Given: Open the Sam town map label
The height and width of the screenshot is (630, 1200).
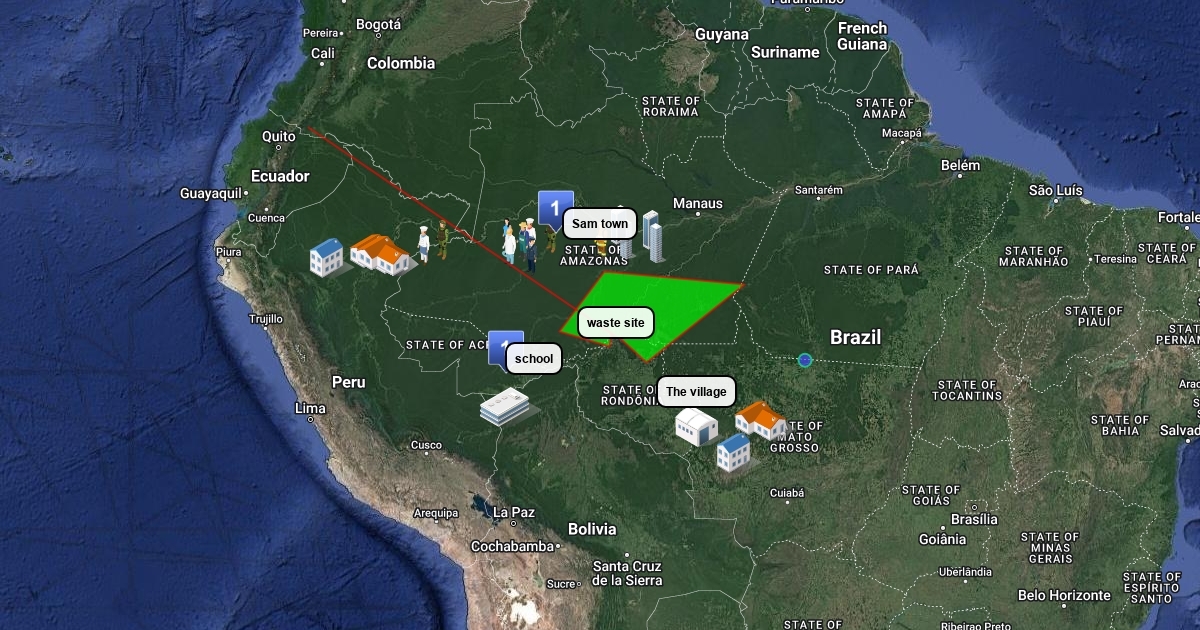Looking at the screenshot, I should point(600,224).
